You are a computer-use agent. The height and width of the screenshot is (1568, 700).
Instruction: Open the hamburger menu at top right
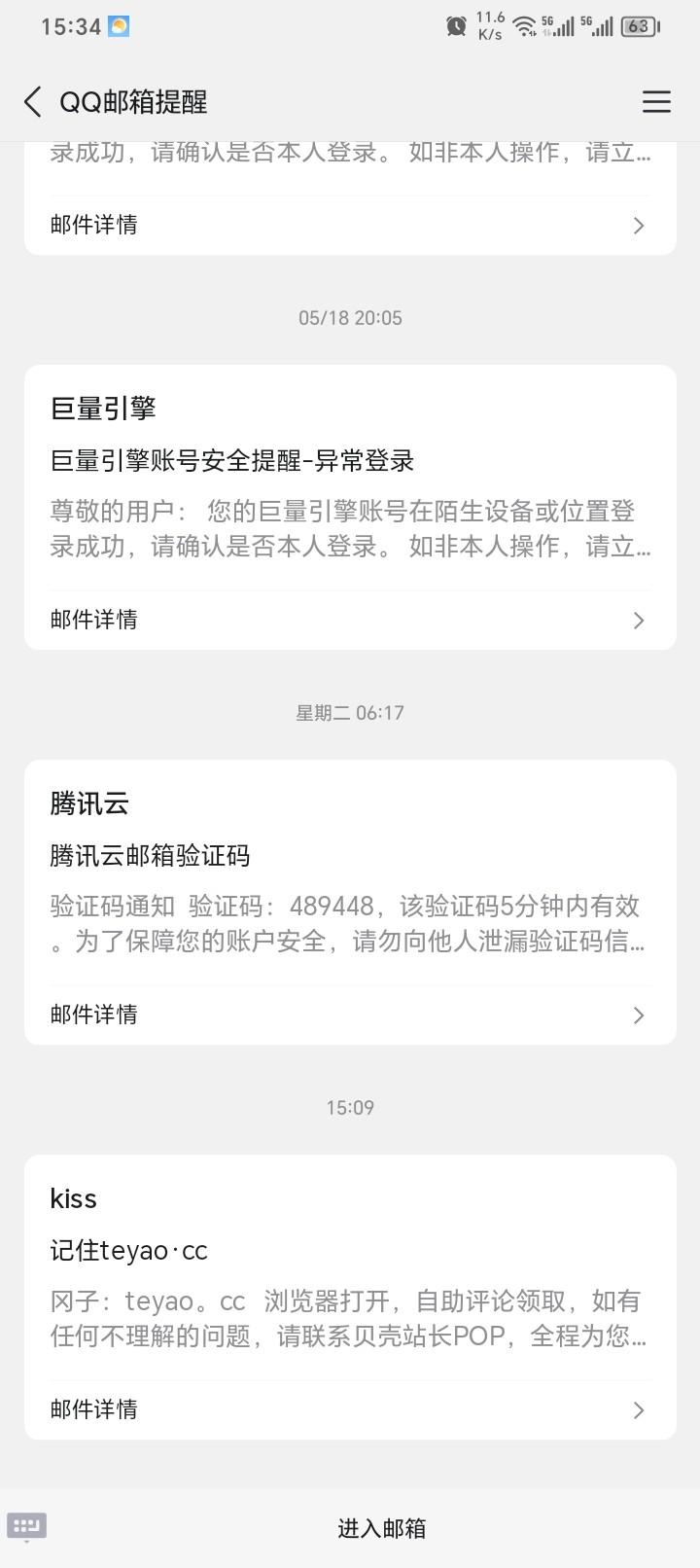point(657,101)
